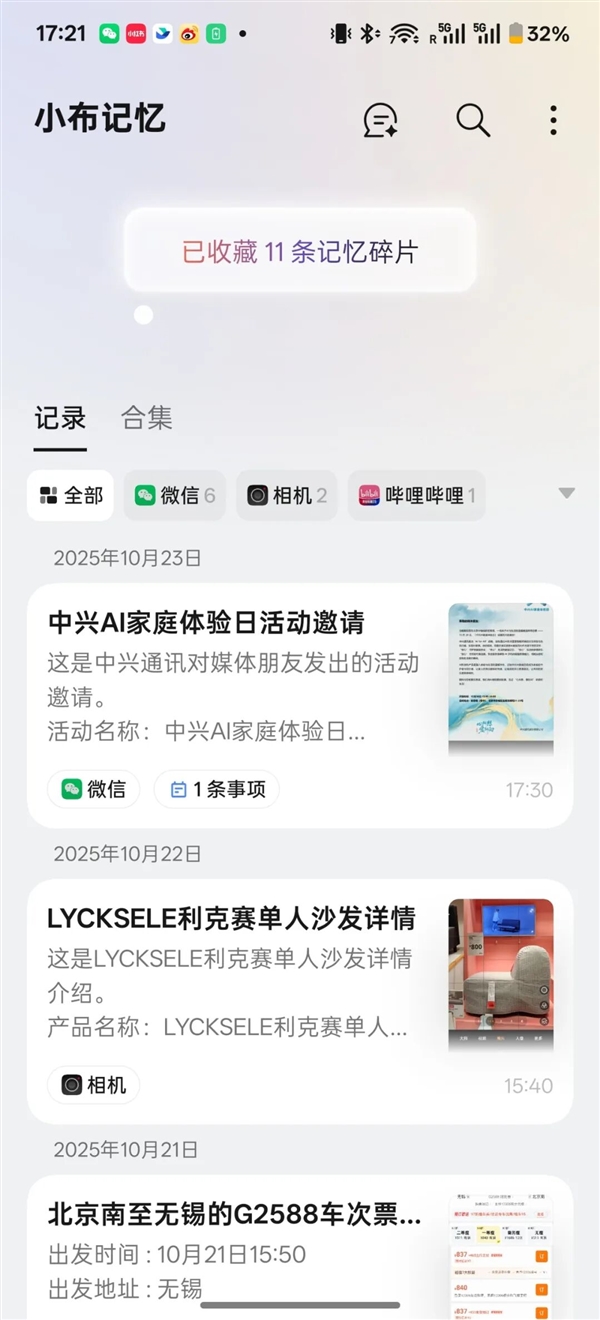The image size is (600, 1320).
Task: Filter memories by 微信
Action: tap(175, 495)
